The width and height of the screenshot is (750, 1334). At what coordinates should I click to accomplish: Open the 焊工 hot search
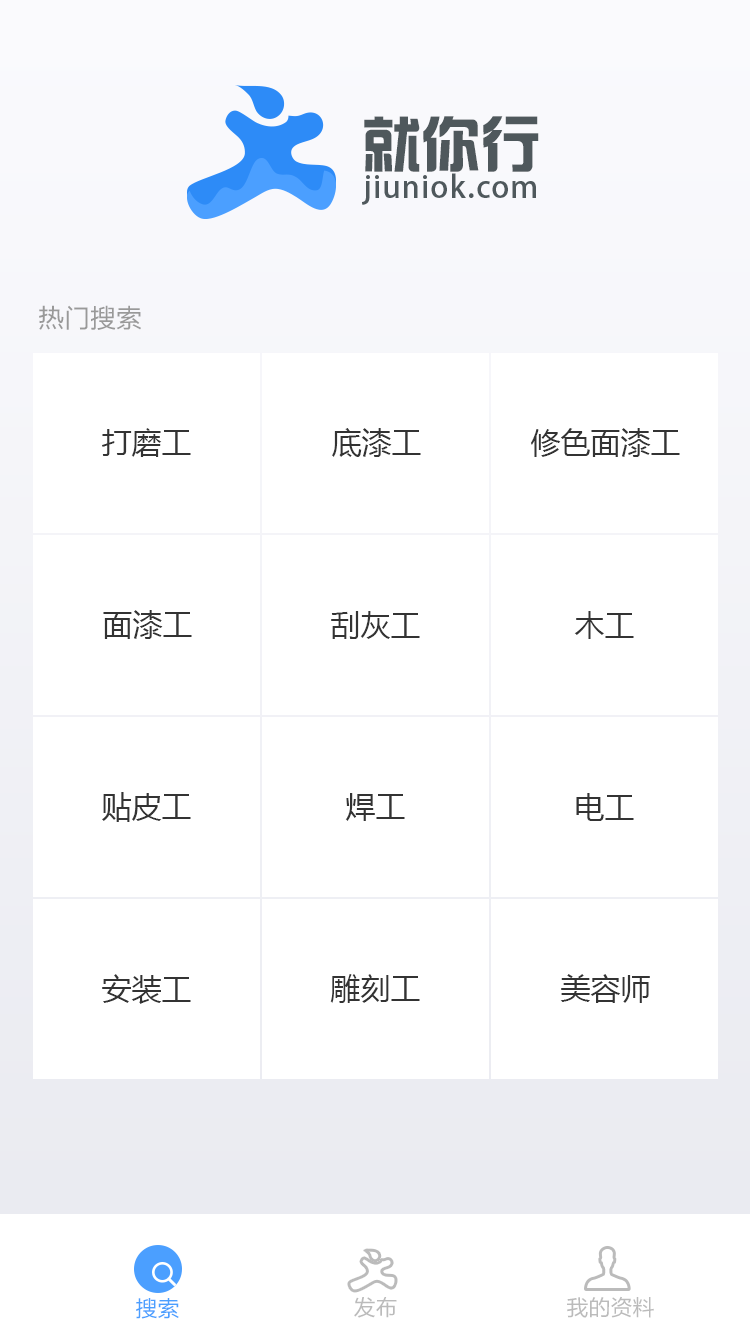coord(375,807)
